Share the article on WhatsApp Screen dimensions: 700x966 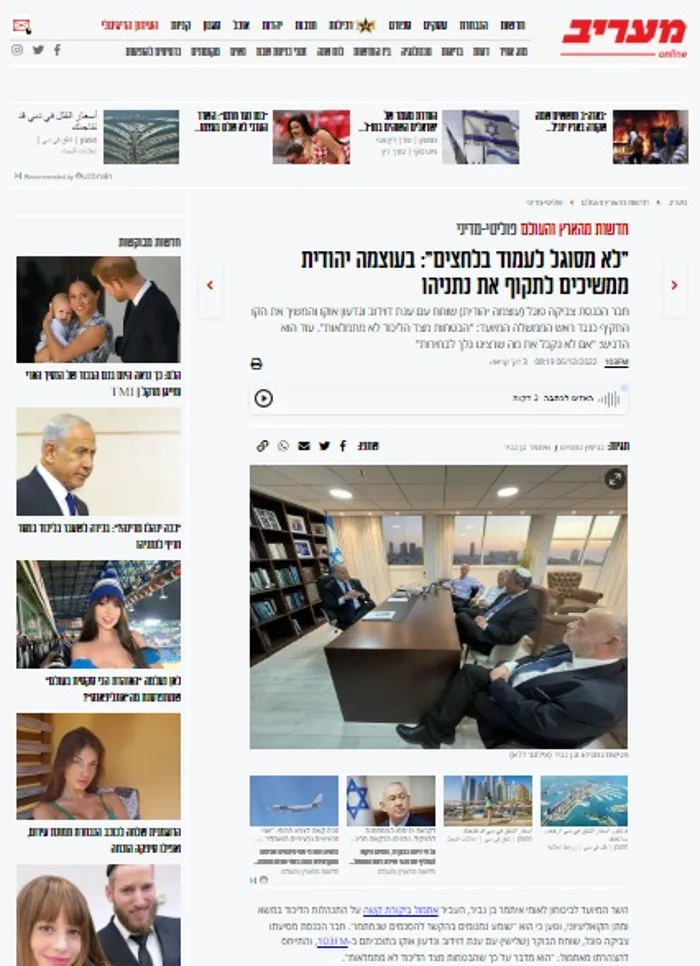pyautogui.click(x=283, y=445)
